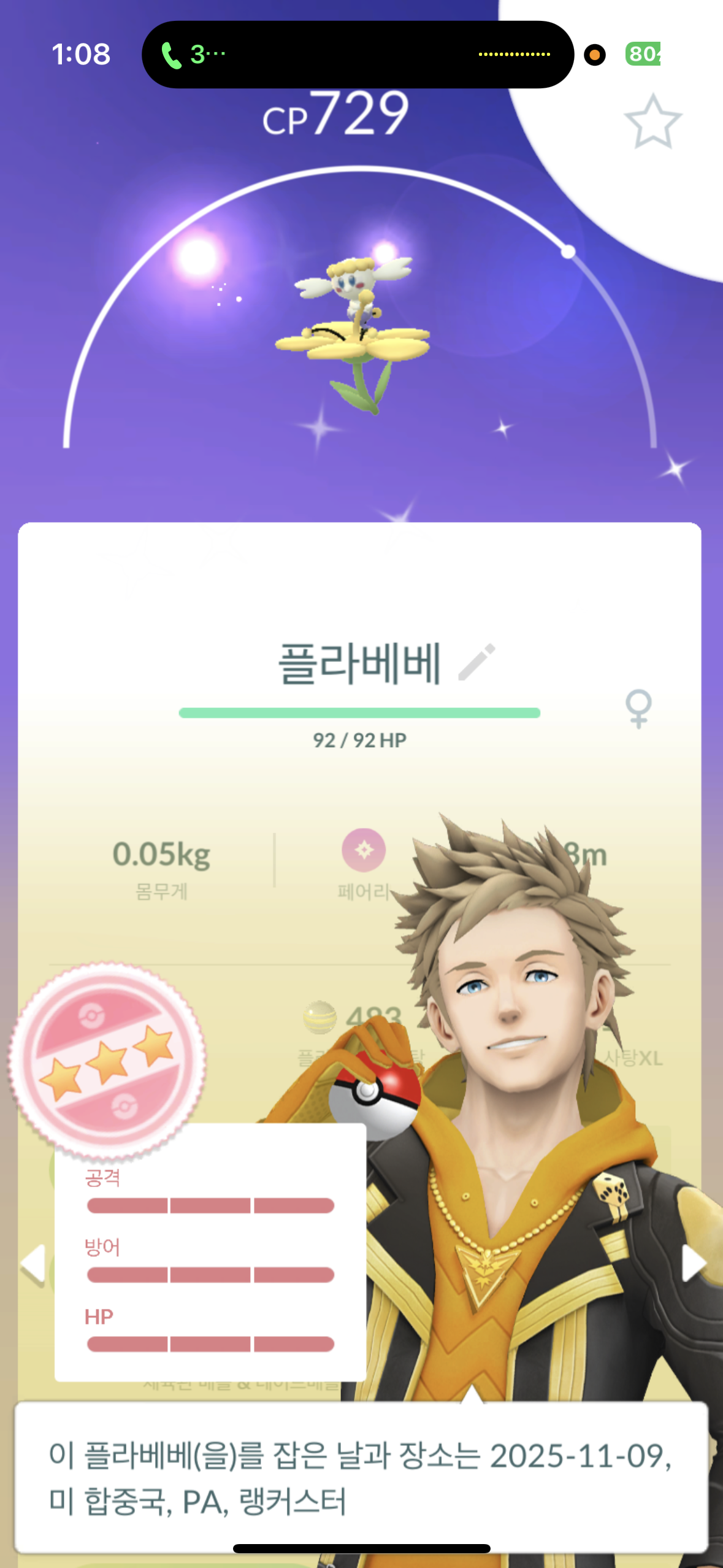The height and width of the screenshot is (1568, 723).
Task: Rename 플라베베 using the pencil icon
Action: click(476, 663)
